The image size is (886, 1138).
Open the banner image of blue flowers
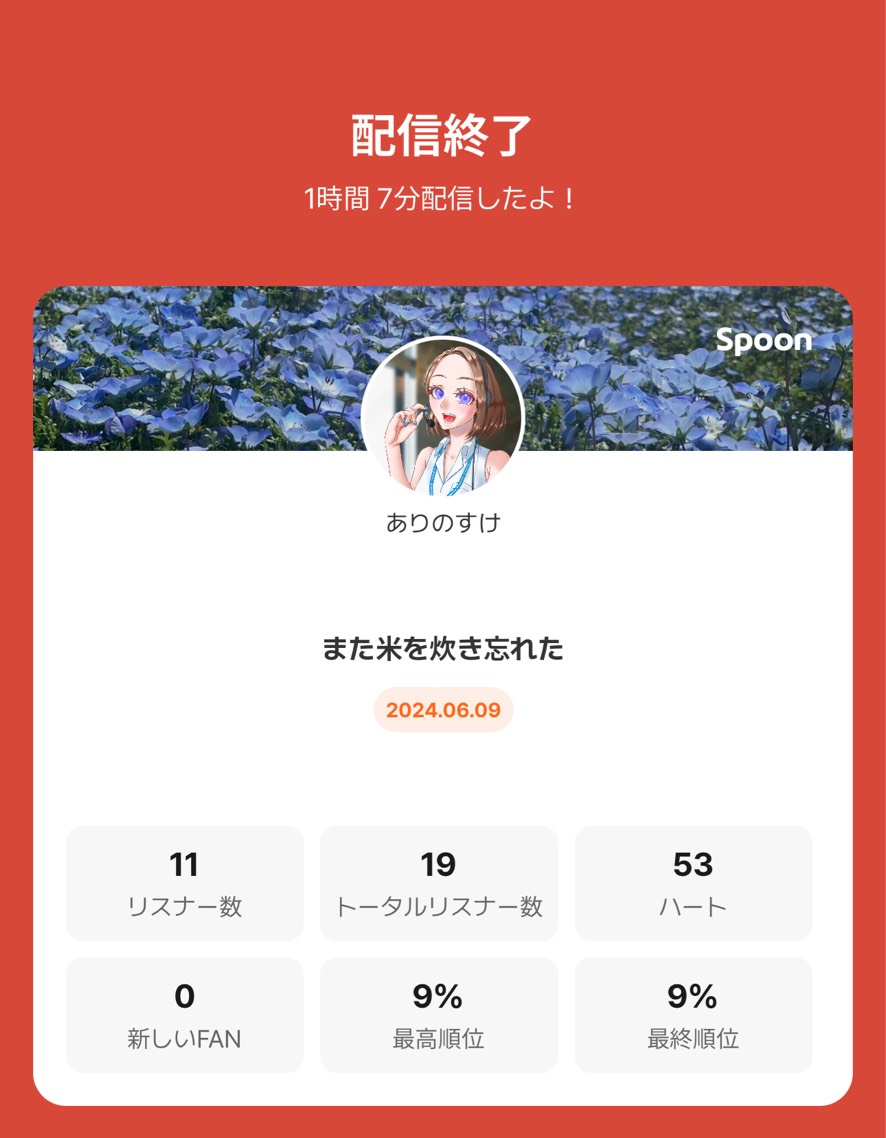[200, 368]
